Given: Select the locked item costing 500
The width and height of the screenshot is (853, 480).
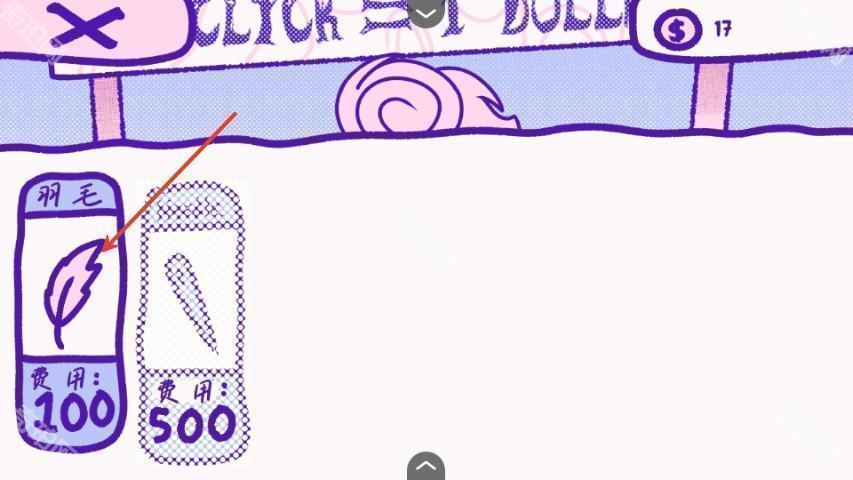Looking at the screenshot, I should 192,322.
